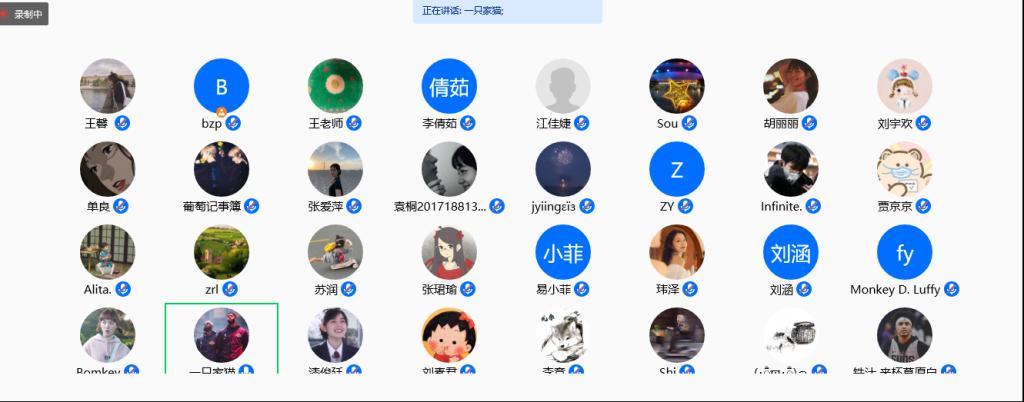The height and width of the screenshot is (402, 1024).
Task: Tap Monkey D. Luffy's avatar tile
Action: [x=904, y=251]
